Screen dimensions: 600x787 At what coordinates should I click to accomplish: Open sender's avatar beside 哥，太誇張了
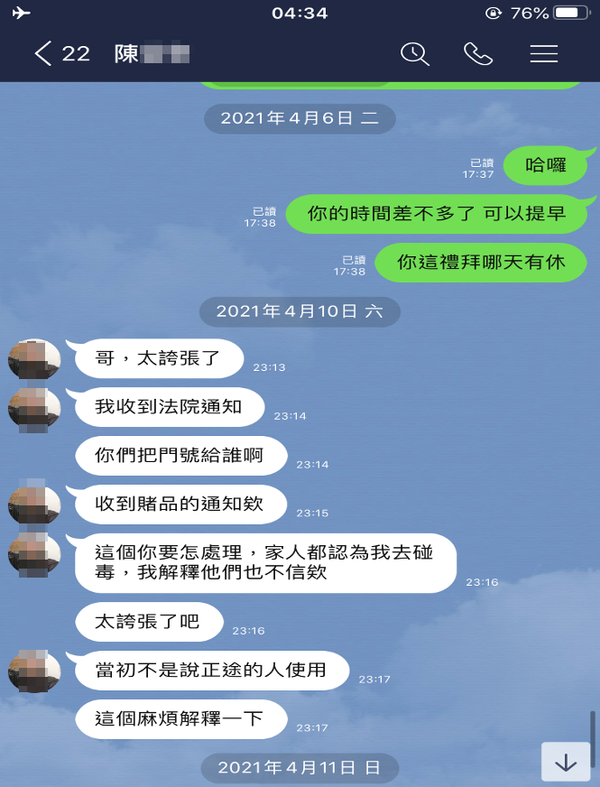tap(34, 360)
